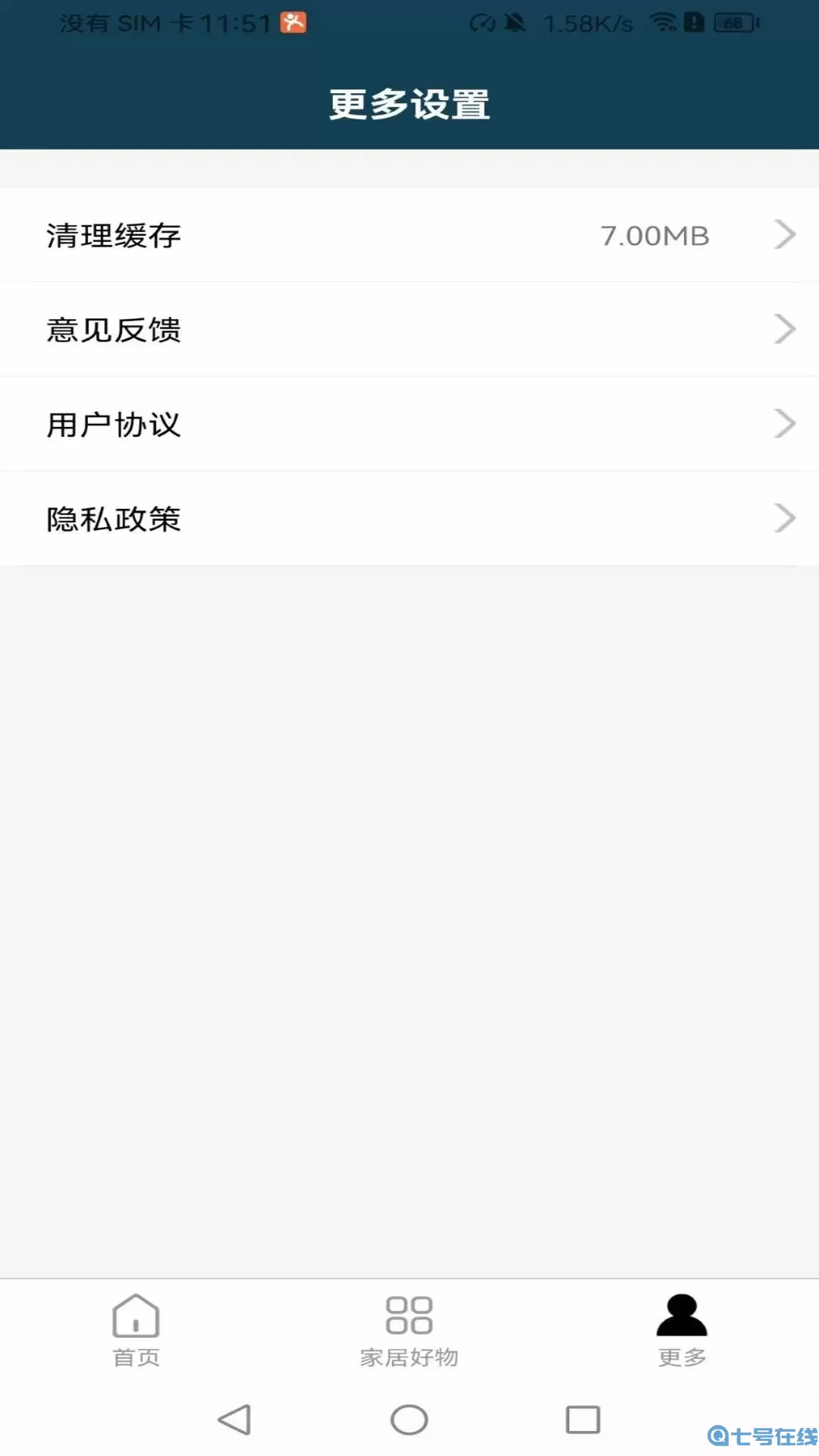Click the battery indicator showing 68
The height and width of the screenshot is (1456, 819).
click(x=730, y=23)
